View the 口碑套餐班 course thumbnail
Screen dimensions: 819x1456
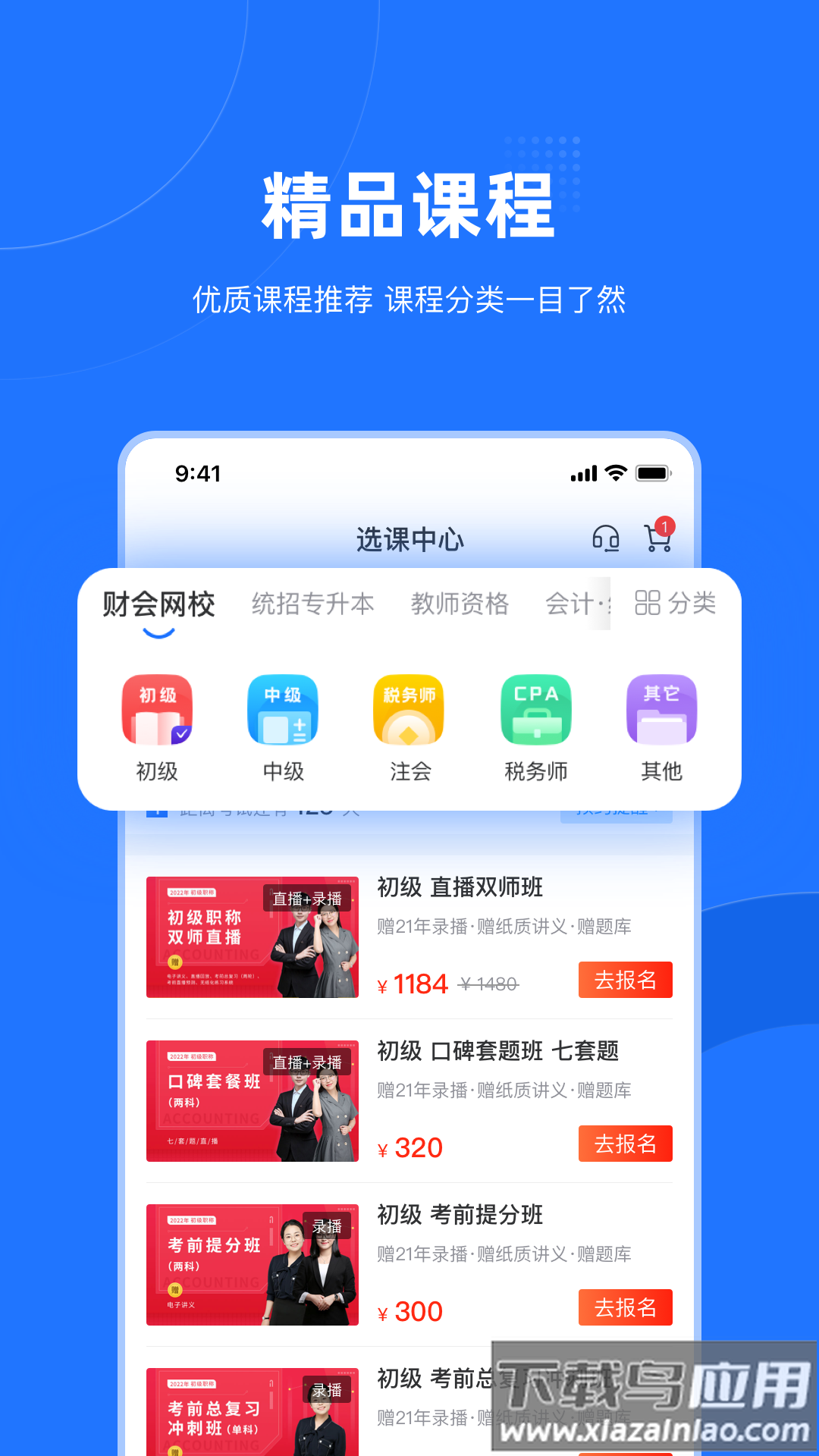pos(253,1100)
